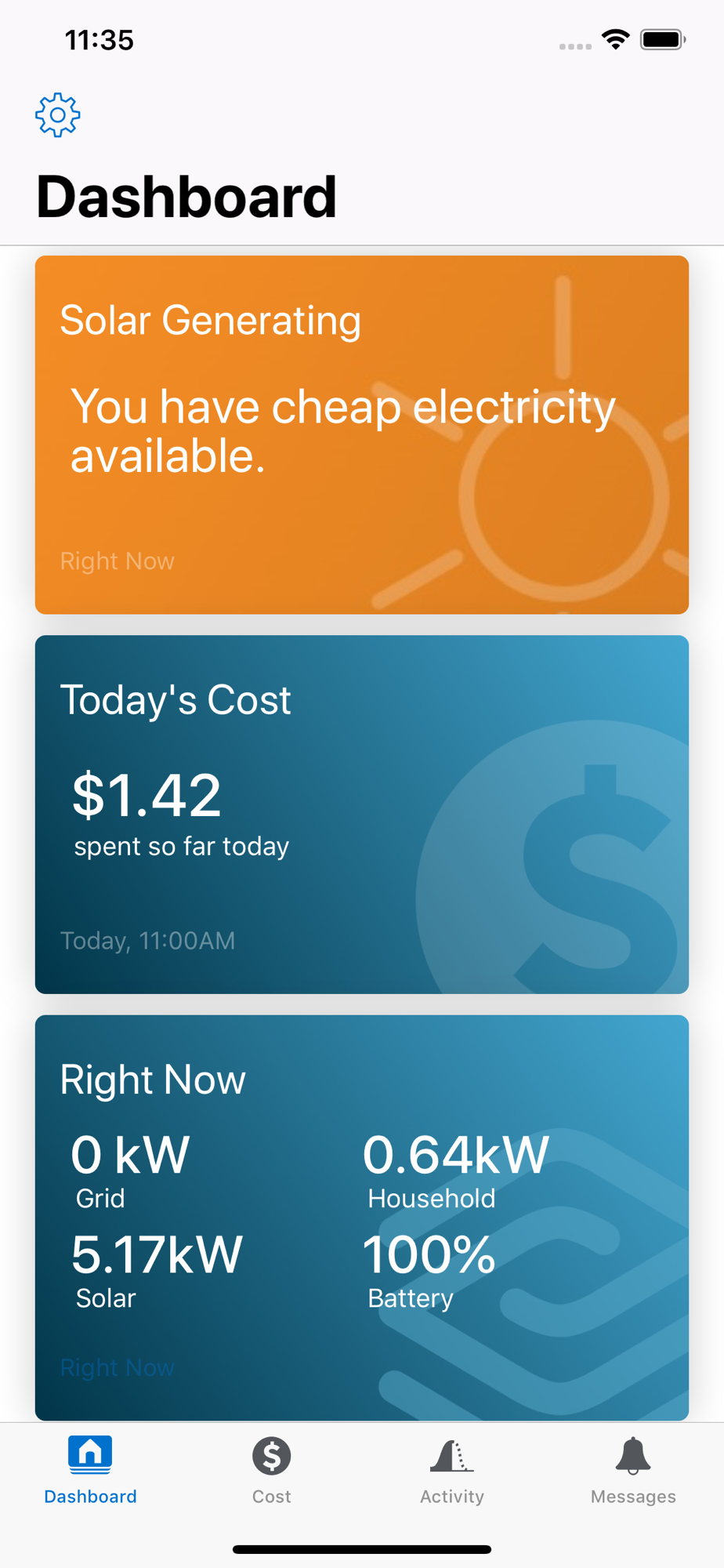
Task: Switch to the Cost tab
Action: click(x=271, y=1470)
